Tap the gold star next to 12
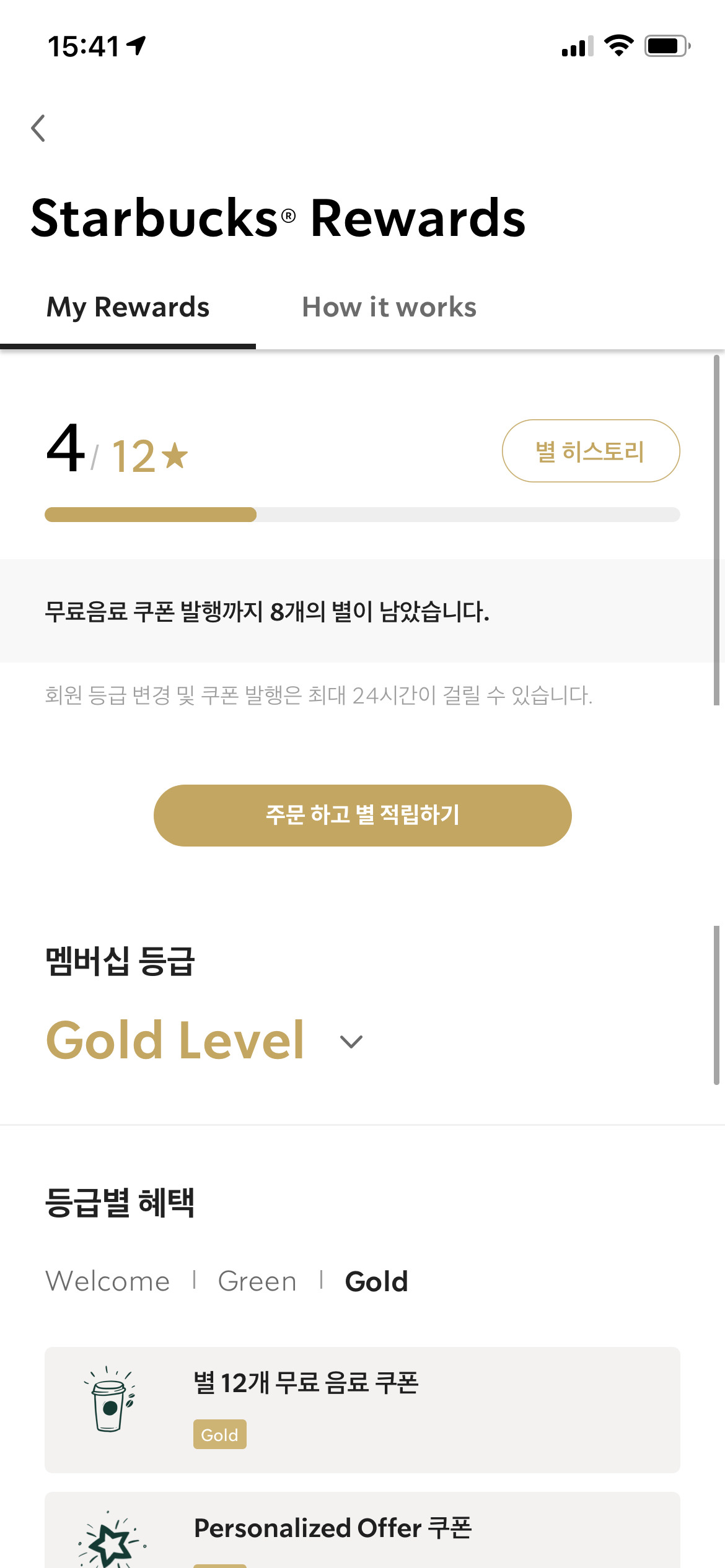Viewport: 725px width, 1568px height. pos(175,456)
